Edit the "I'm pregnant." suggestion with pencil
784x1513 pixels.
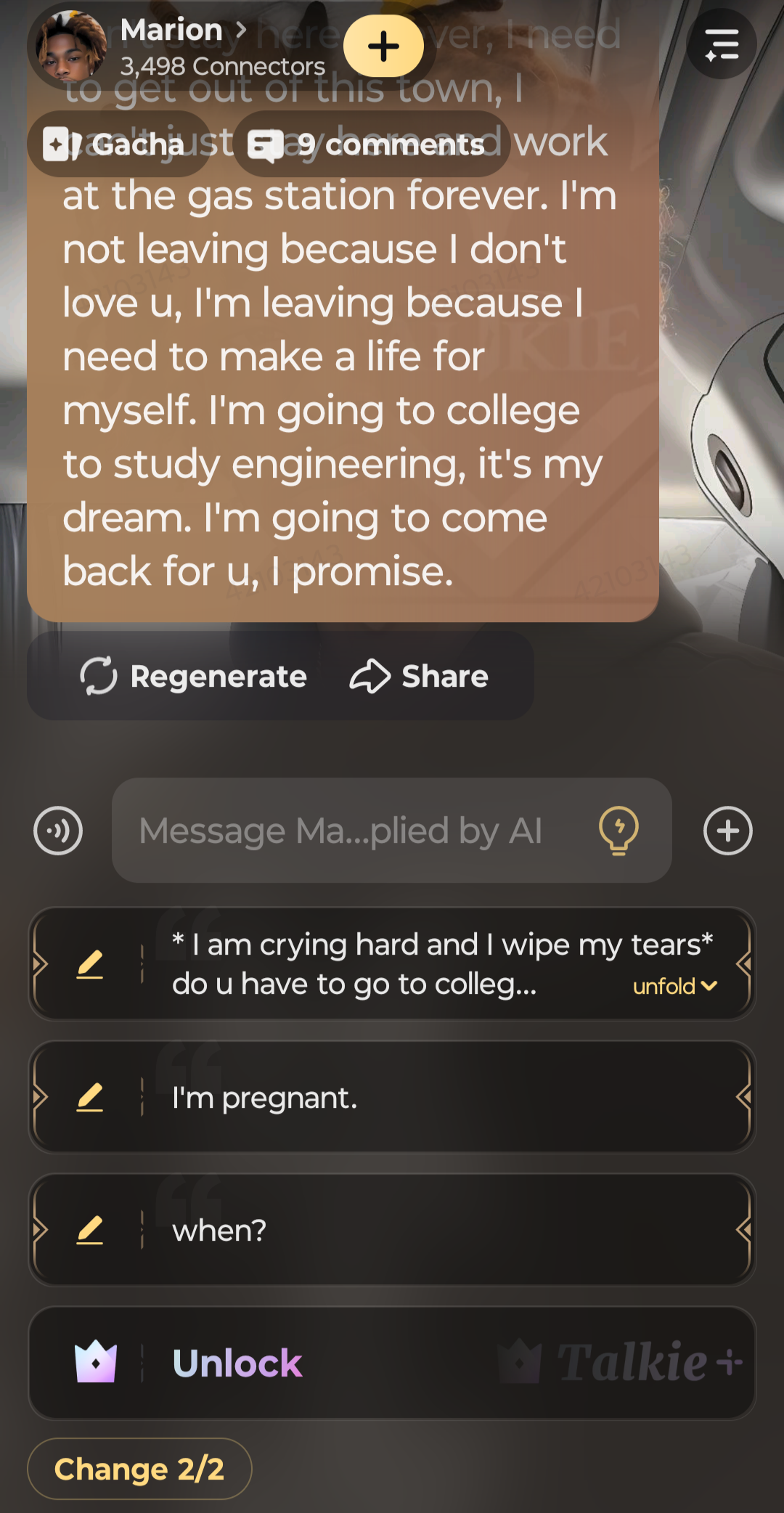90,1098
